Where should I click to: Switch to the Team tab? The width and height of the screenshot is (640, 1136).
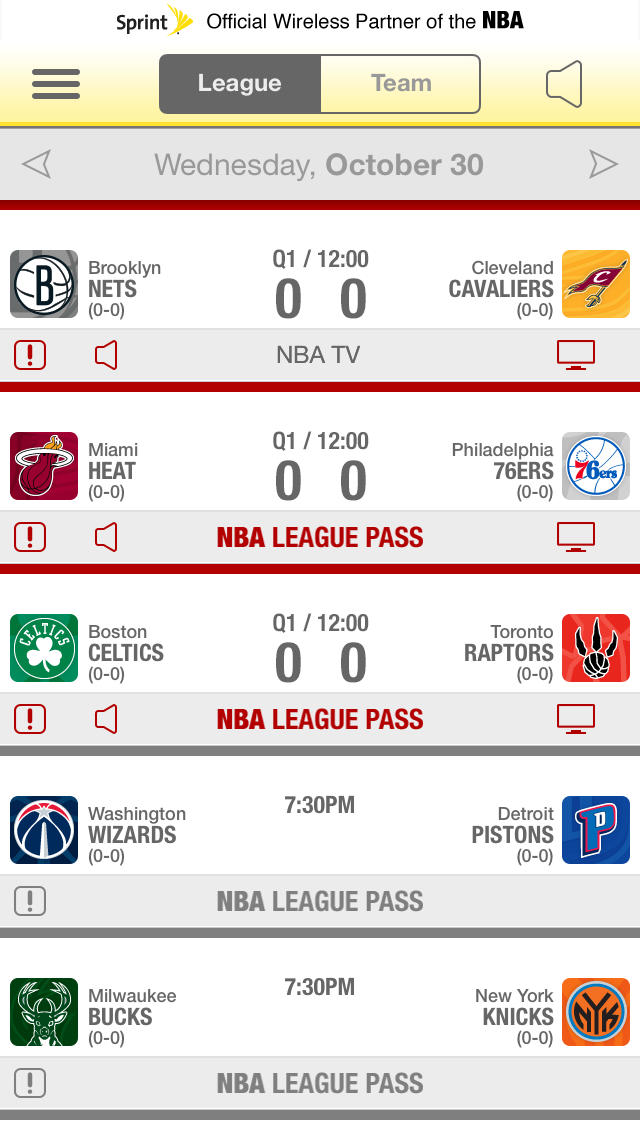pos(400,84)
